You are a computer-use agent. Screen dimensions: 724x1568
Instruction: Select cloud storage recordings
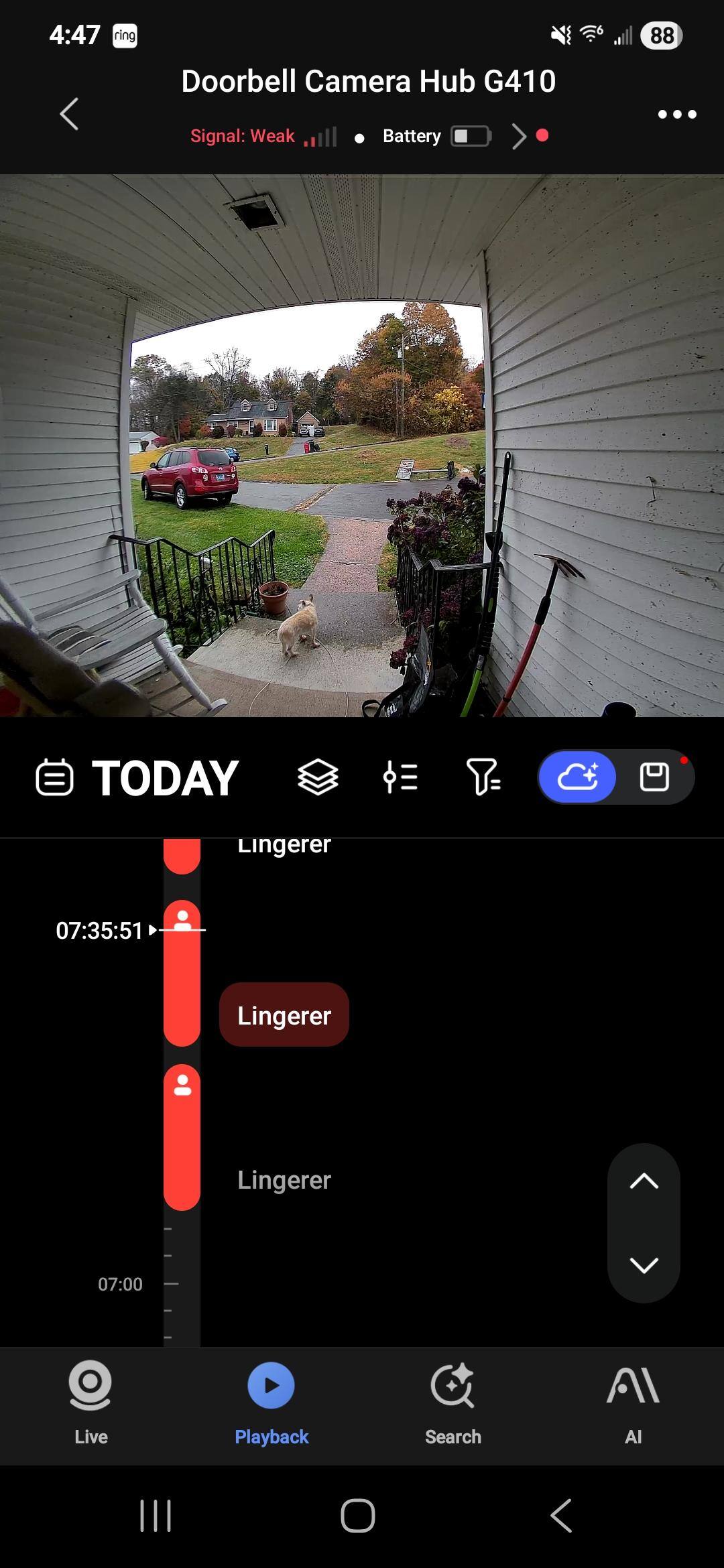[577, 777]
